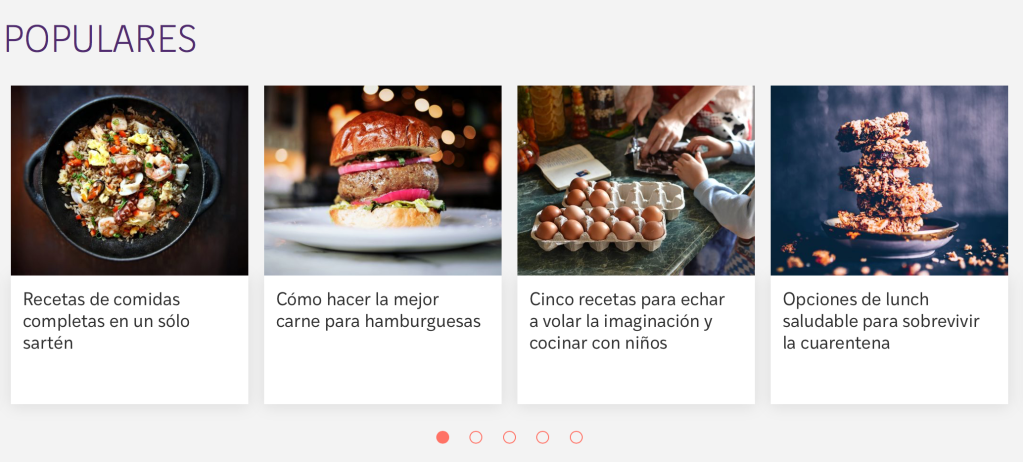This screenshot has height=462, width=1023.
Task: Select the fifth, last carousel page dot
Action: tap(576, 437)
